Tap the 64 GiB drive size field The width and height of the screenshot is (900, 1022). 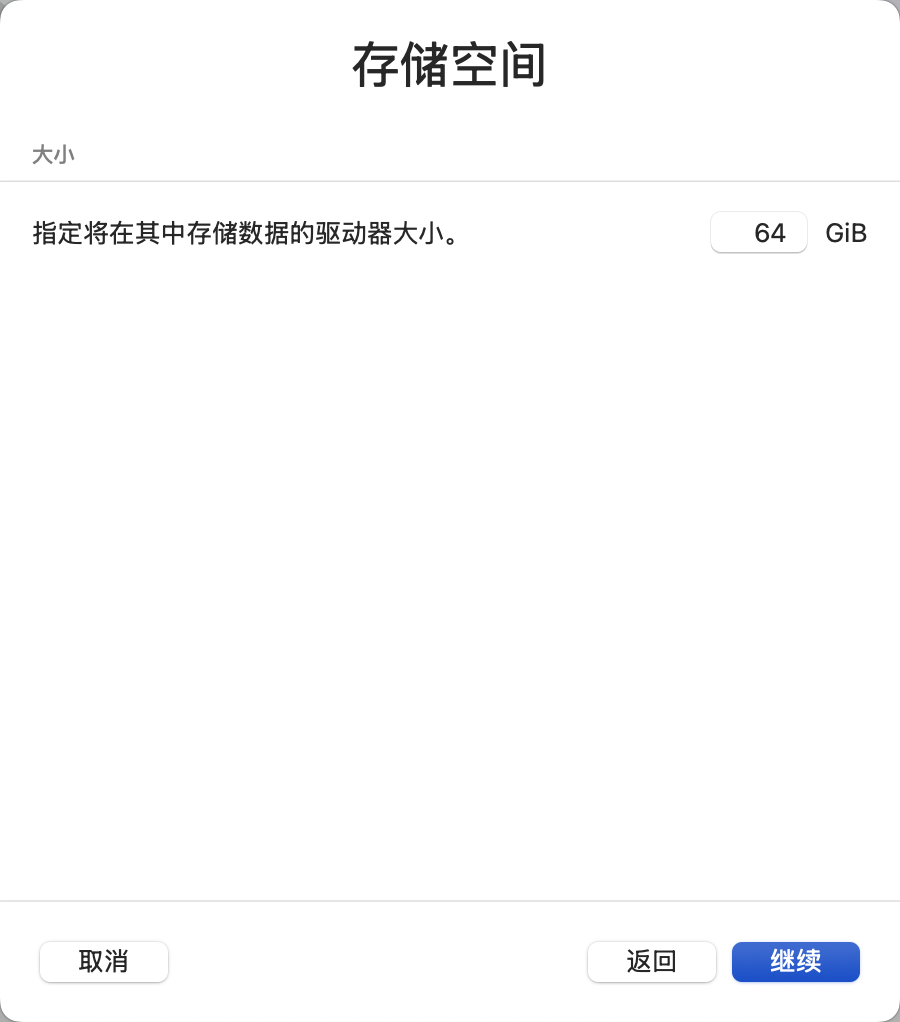(758, 233)
